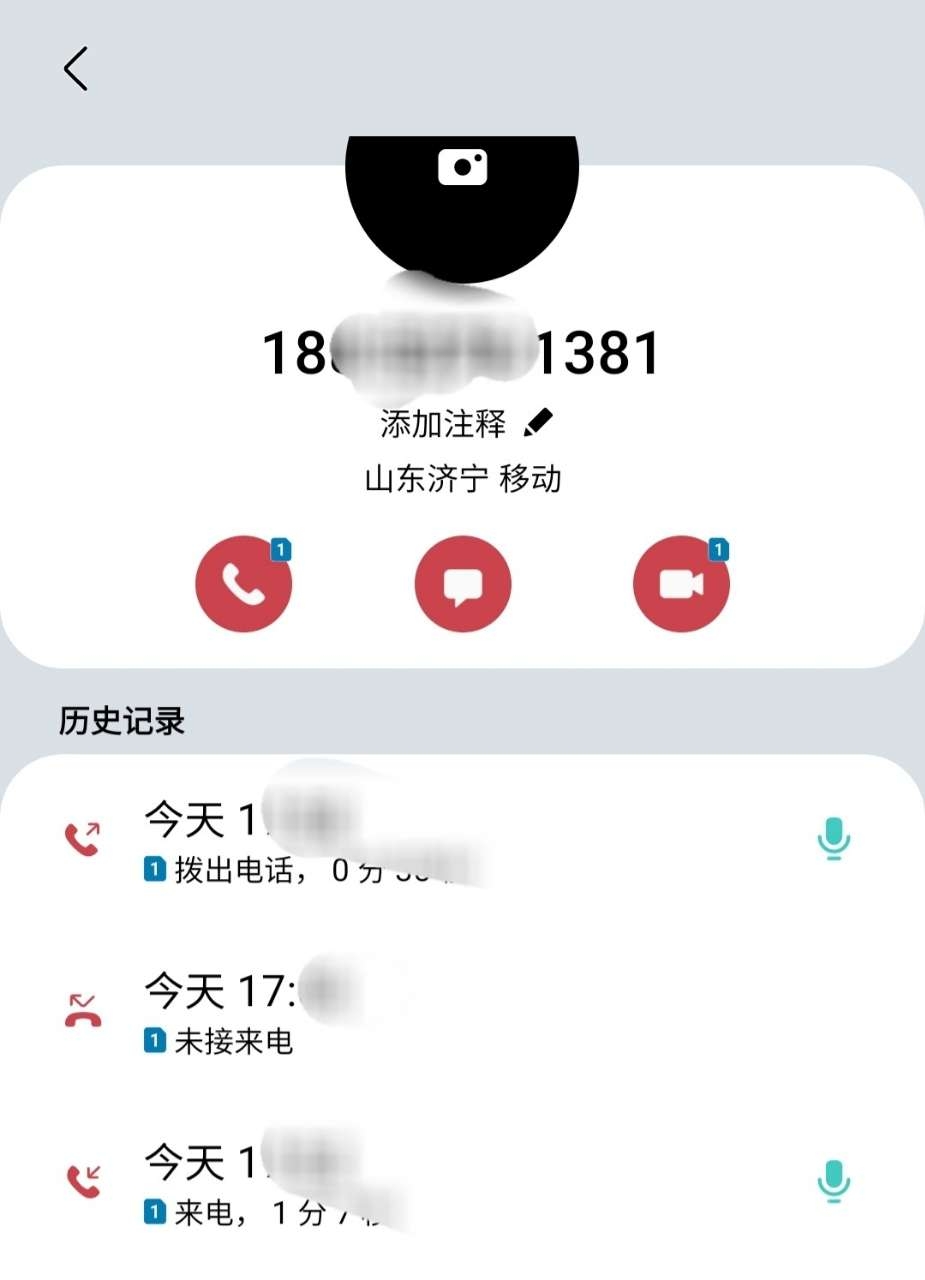Tap the camera icon to set contact photo

(x=462, y=167)
